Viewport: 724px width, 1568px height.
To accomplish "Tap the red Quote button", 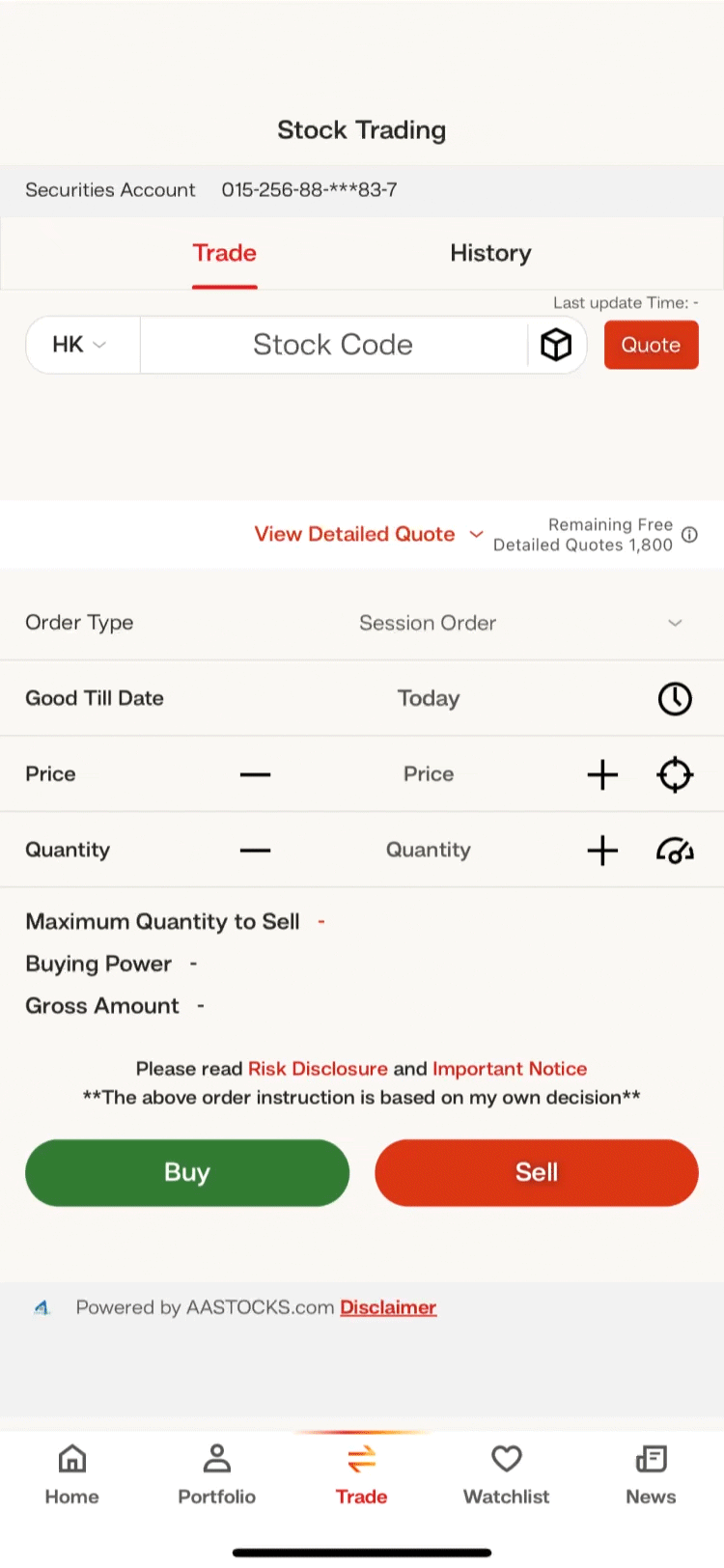I will 651,345.
